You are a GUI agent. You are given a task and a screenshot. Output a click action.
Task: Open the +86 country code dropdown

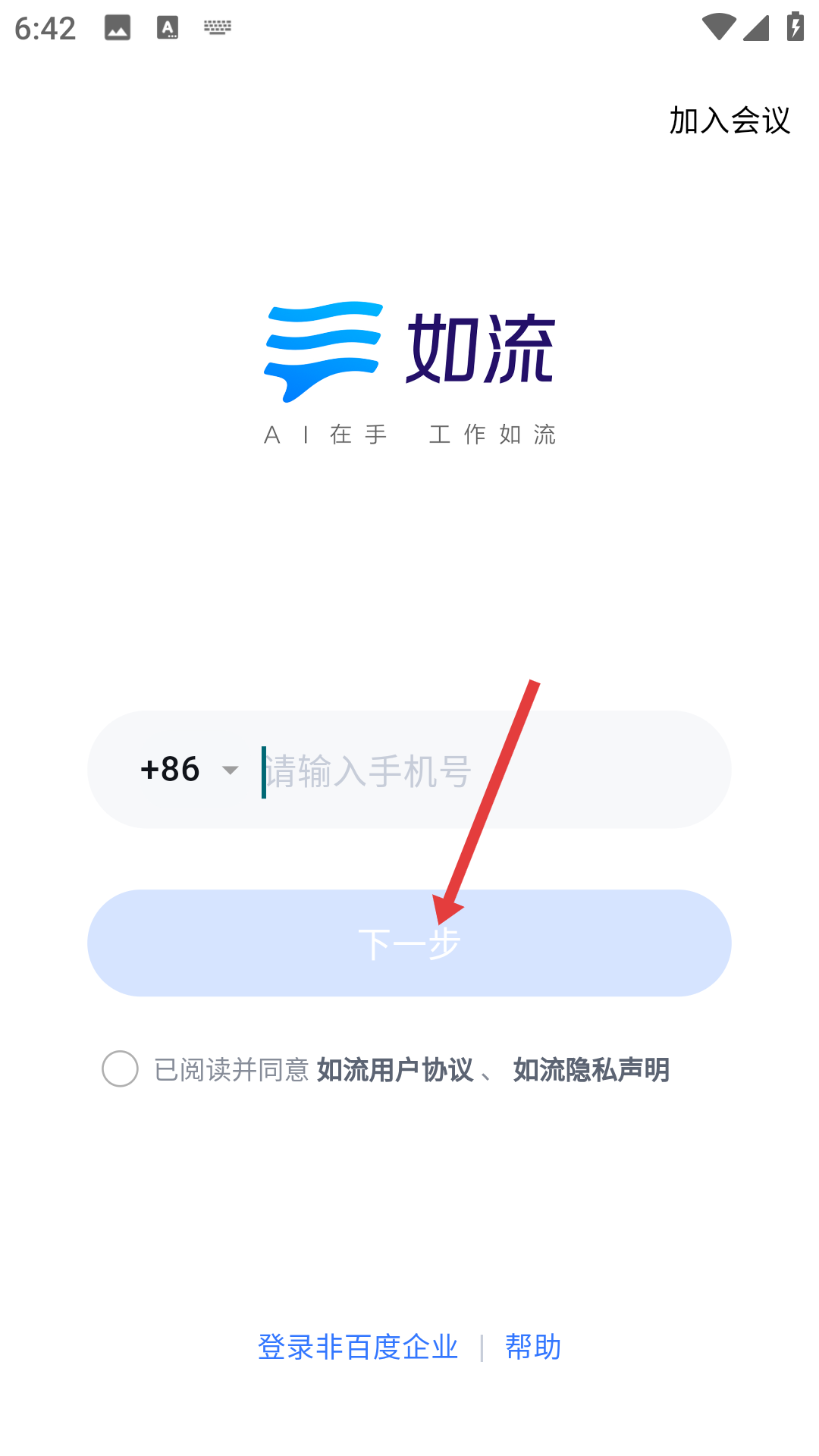point(190,770)
